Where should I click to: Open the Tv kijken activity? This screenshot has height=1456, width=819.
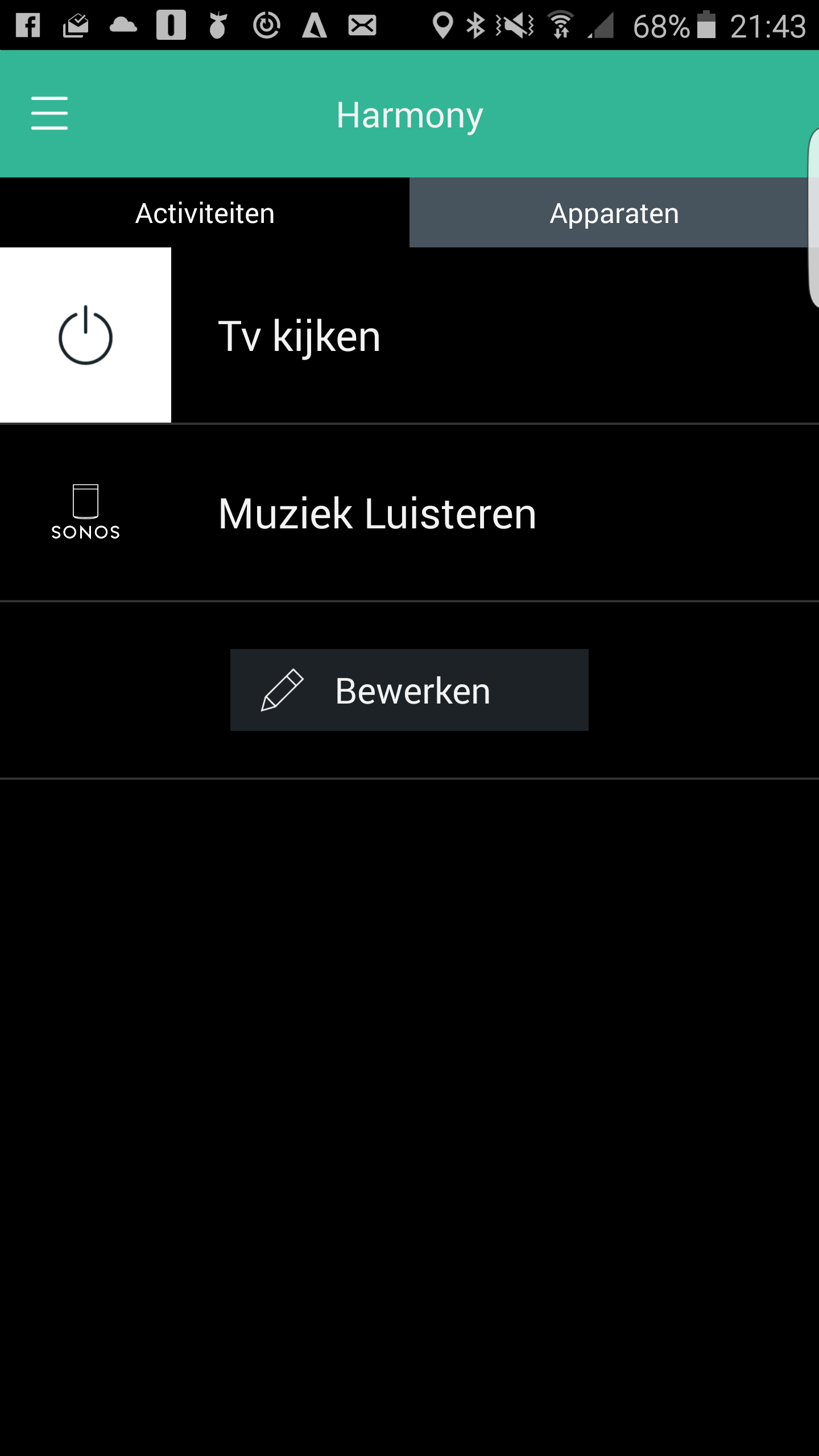495,336
